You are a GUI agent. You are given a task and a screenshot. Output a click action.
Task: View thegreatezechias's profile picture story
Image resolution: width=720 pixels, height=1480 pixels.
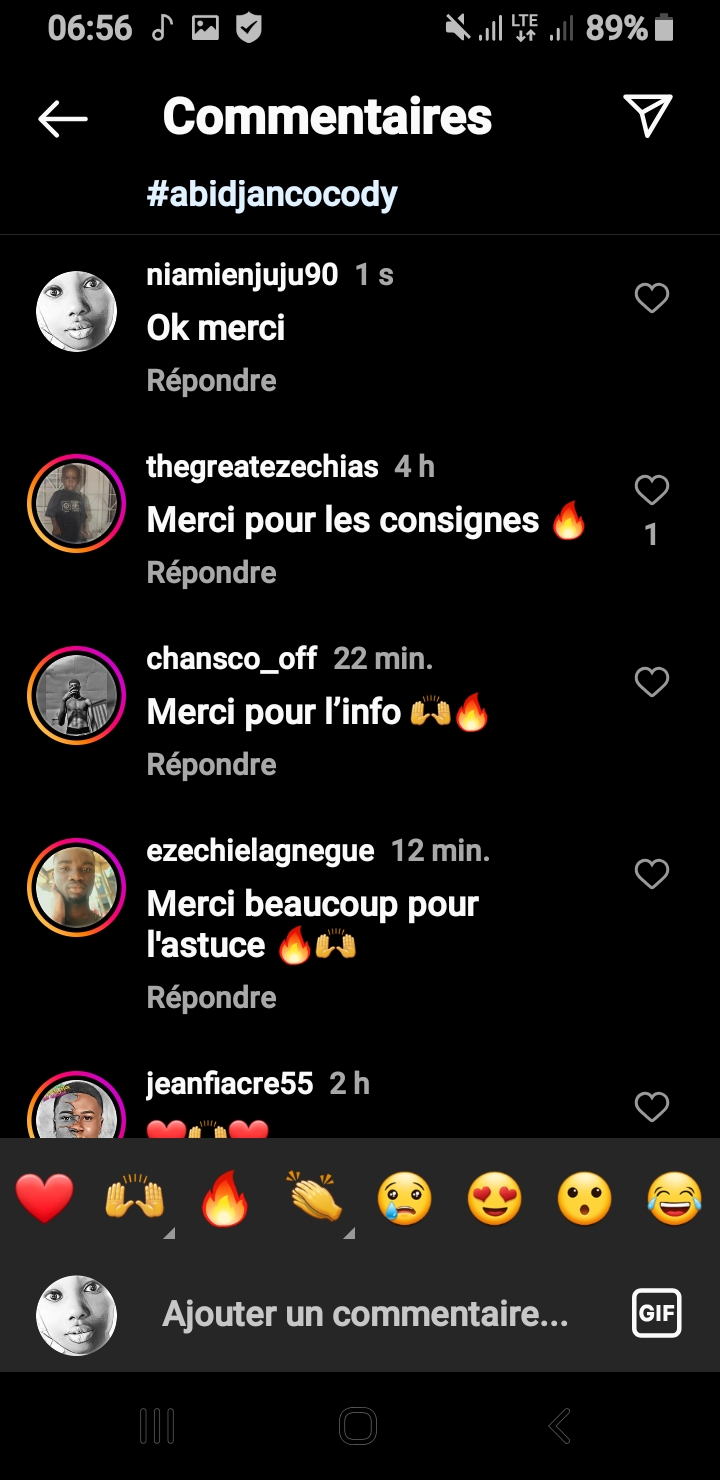[x=76, y=503]
